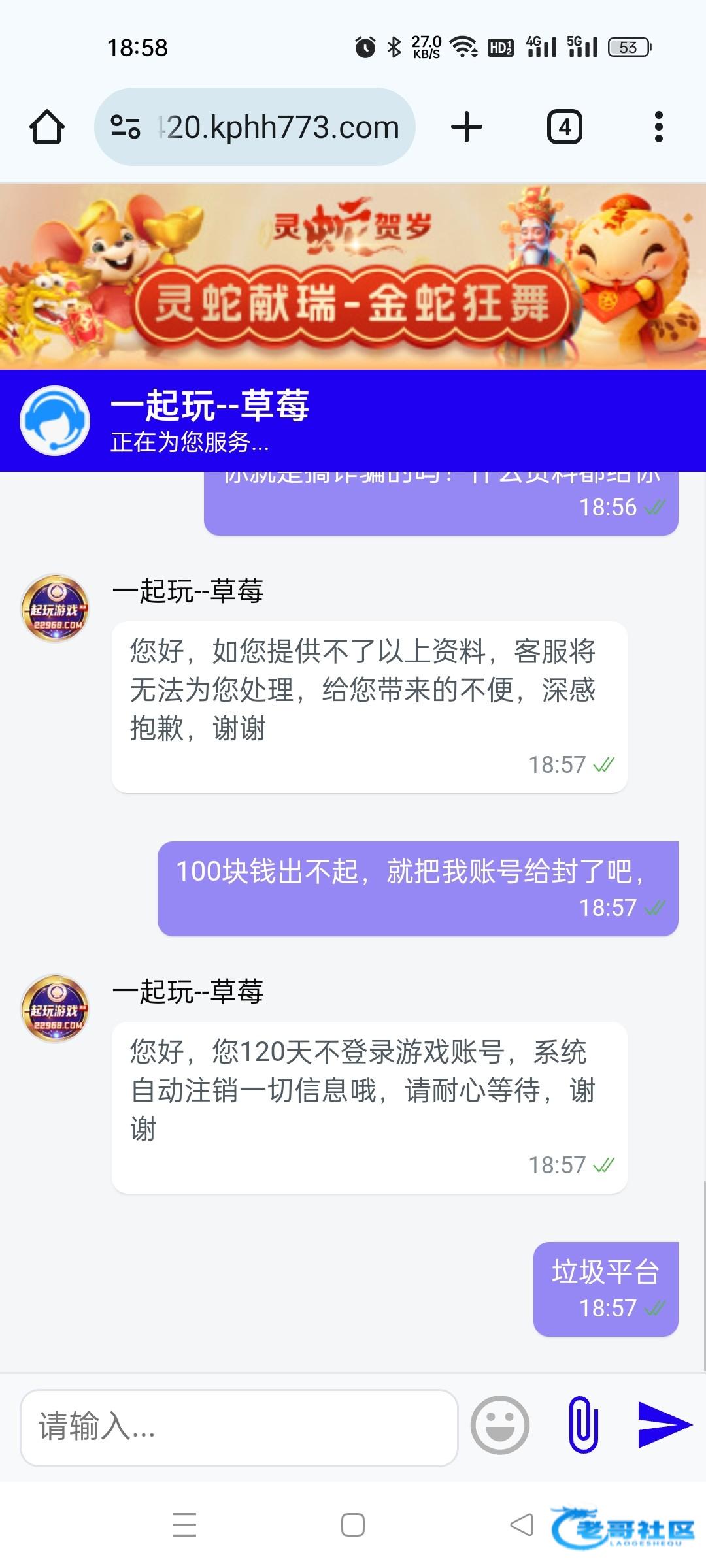Send the chat message
Screen dimensions: 706x1568
coord(664,1425)
